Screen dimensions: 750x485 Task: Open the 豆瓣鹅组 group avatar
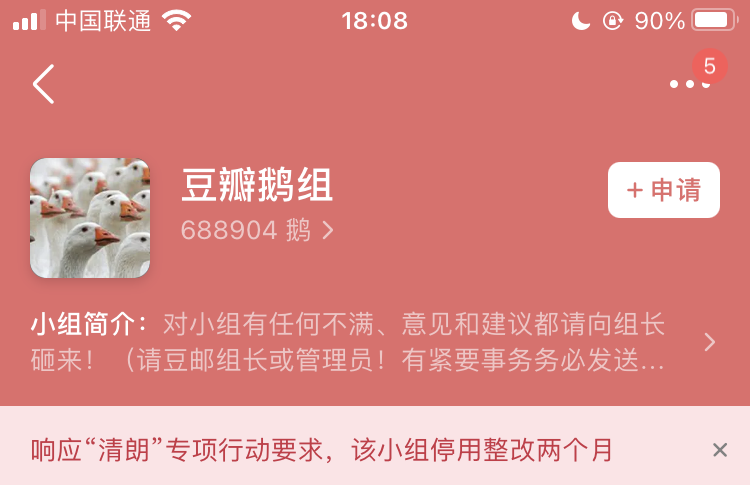tap(90, 218)
